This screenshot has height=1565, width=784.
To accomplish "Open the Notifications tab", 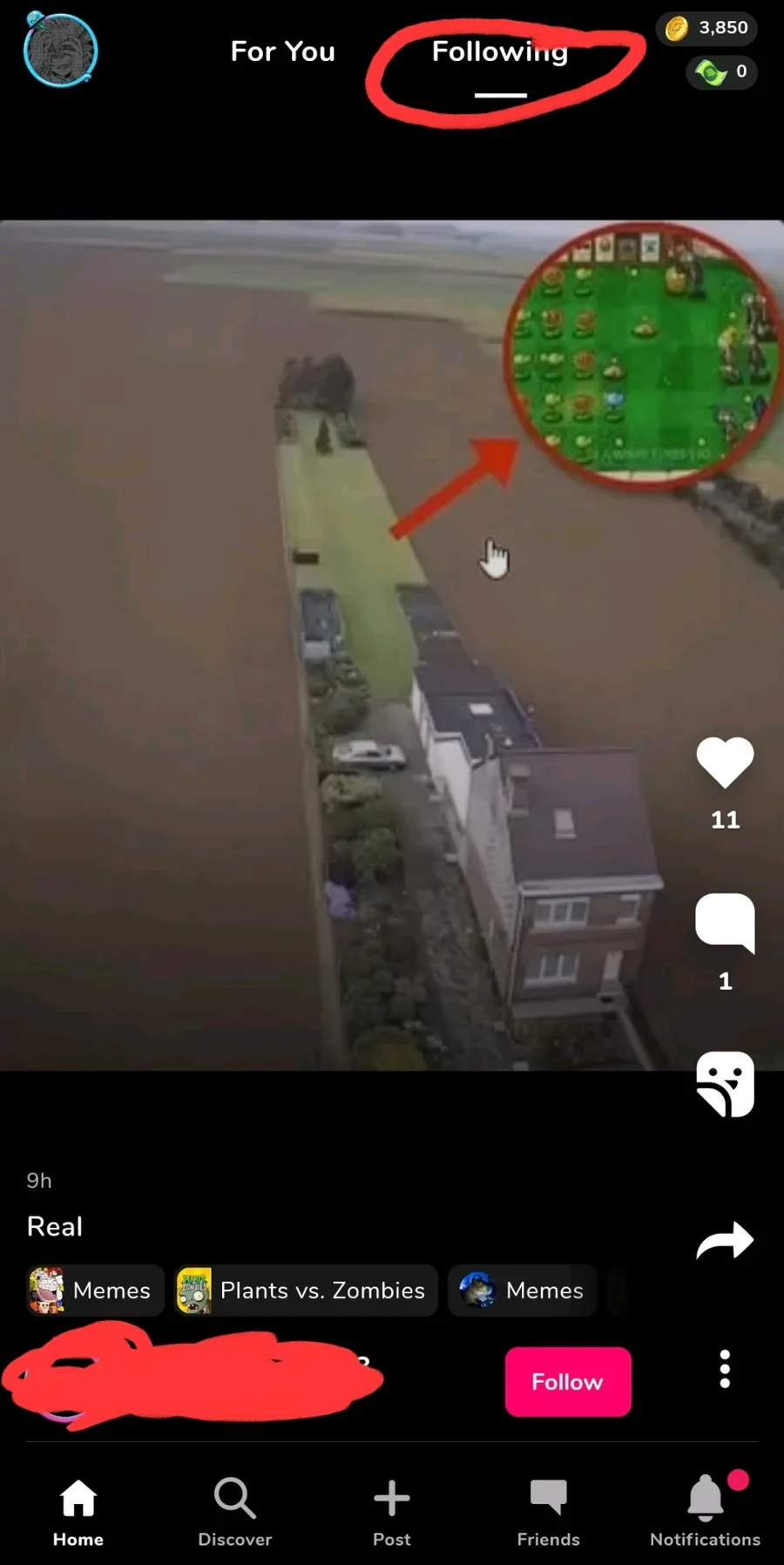I will click(x=706, y=1513).
